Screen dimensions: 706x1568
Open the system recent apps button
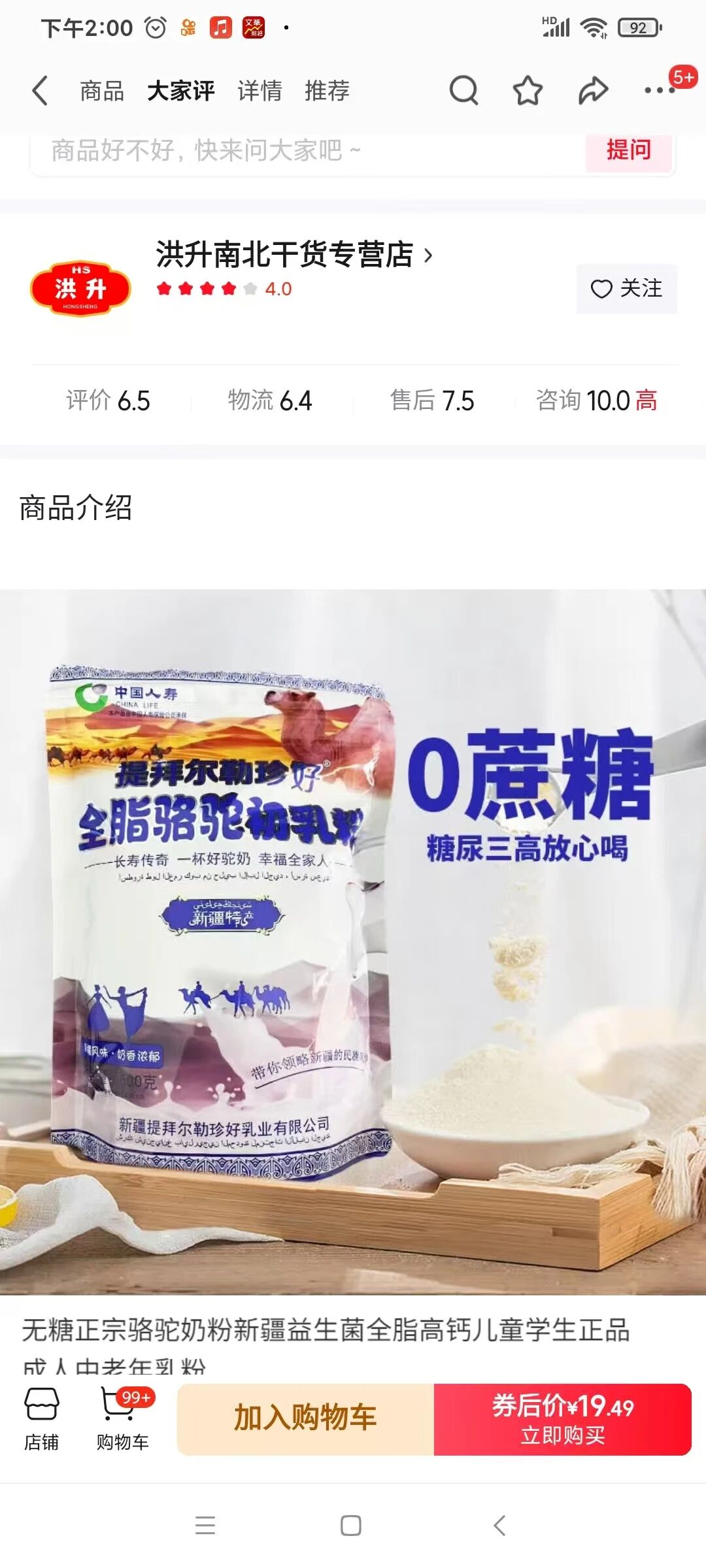coord(205,1526)
